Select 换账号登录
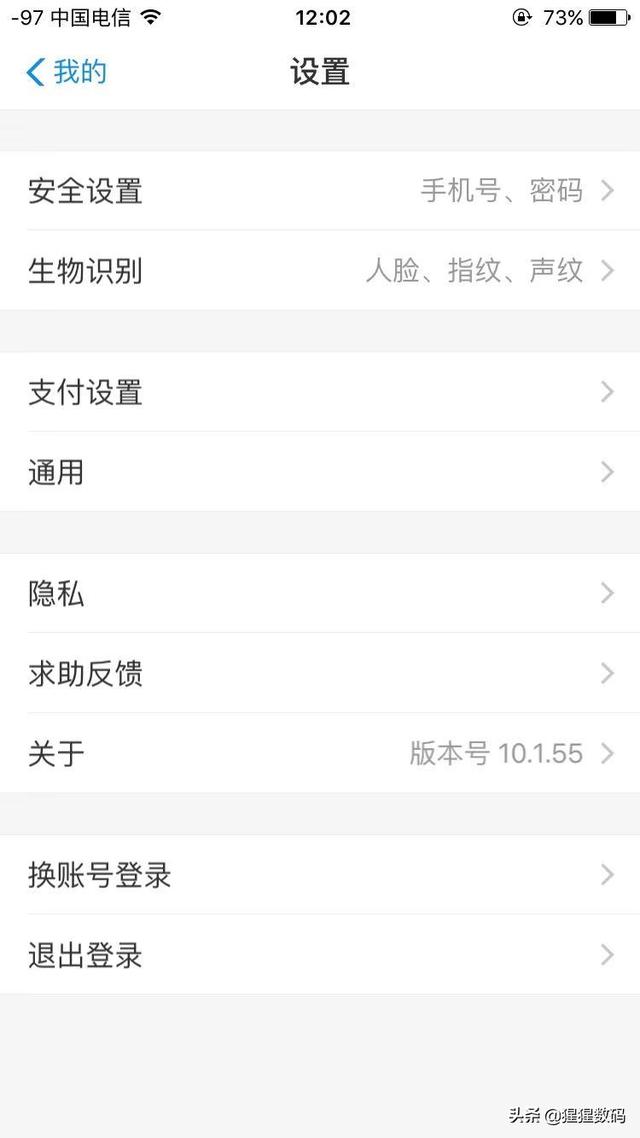 (320, 875)
